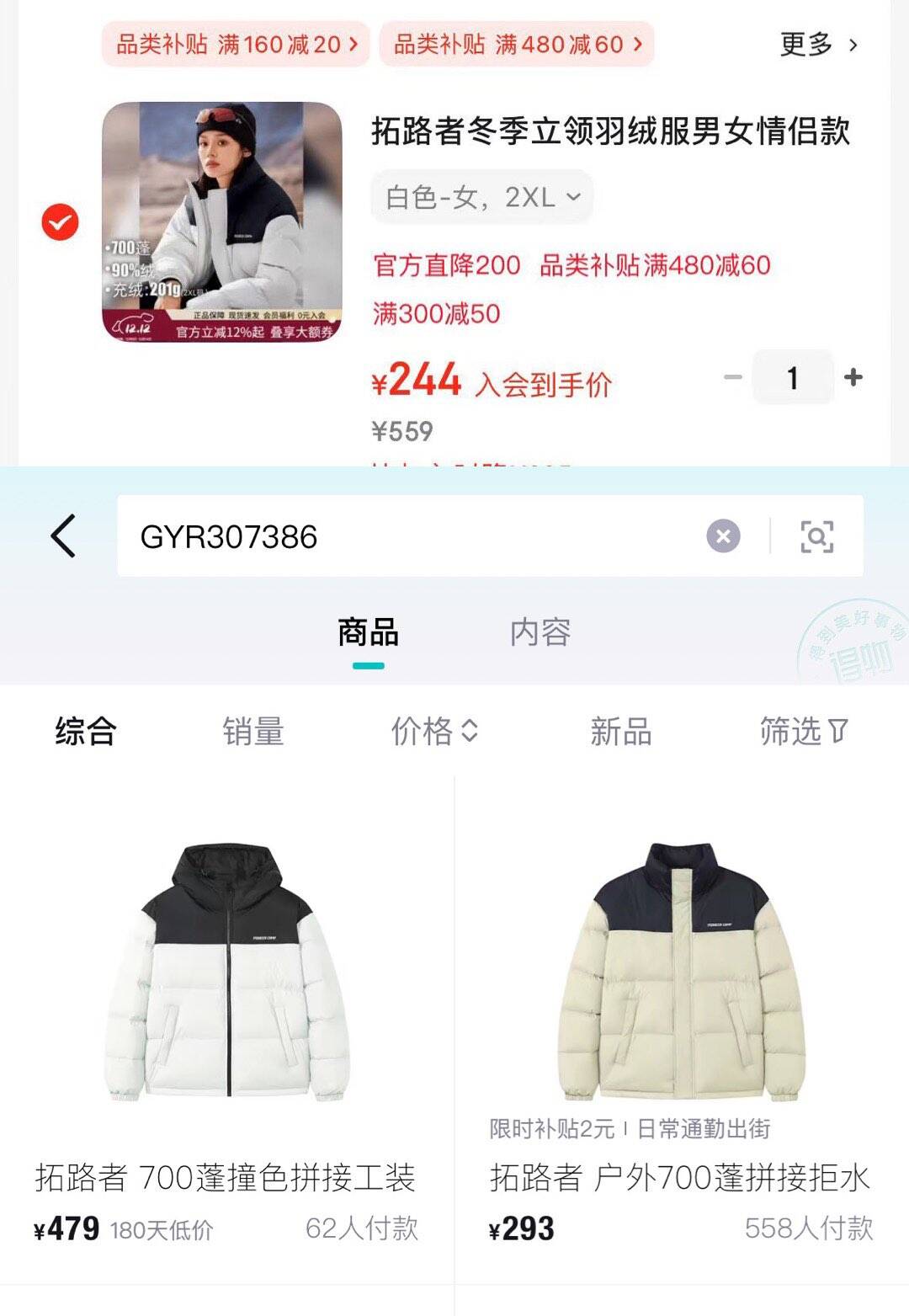Select the 商品 tab

(368, 632)
